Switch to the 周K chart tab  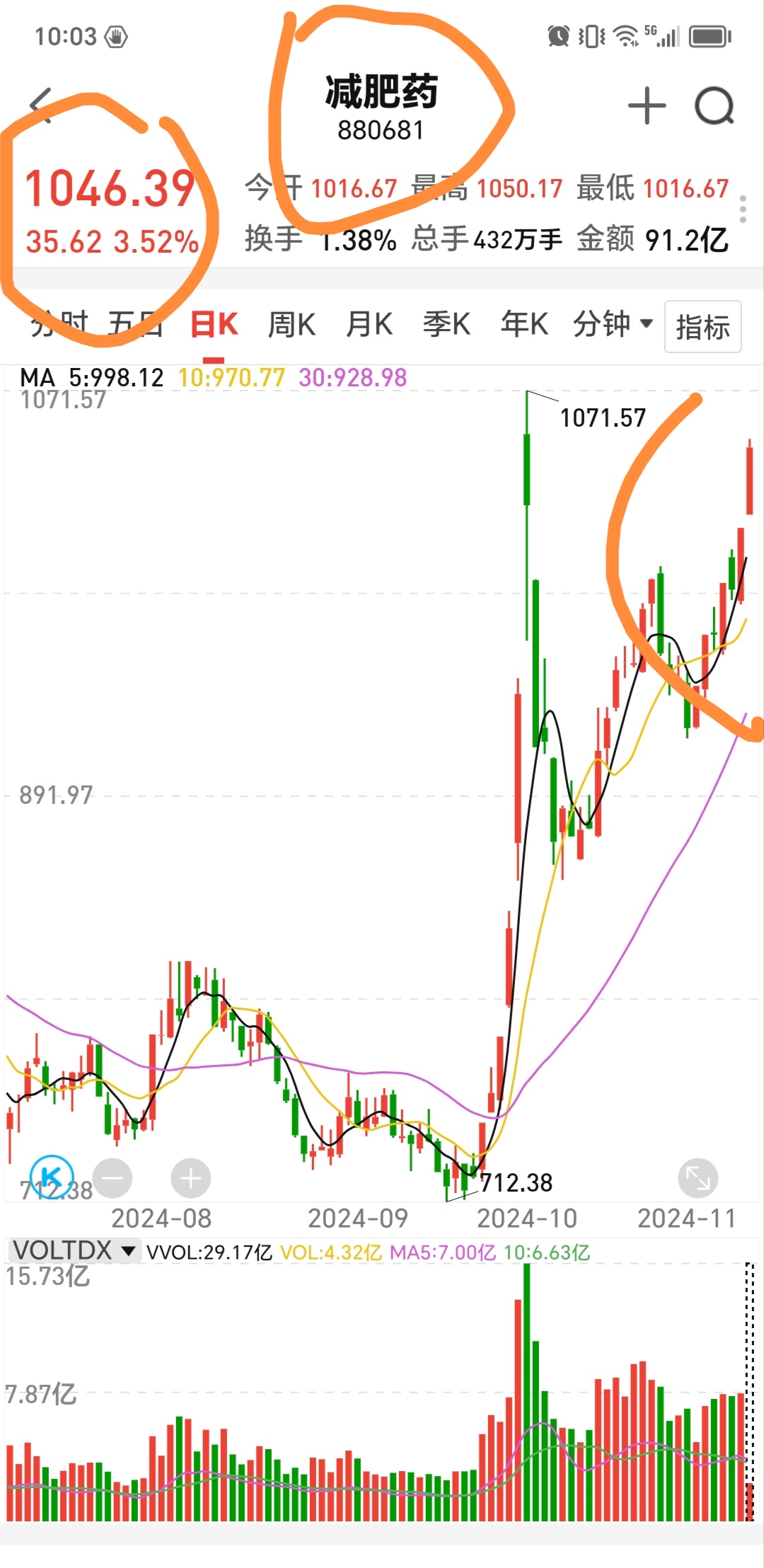[x=291, y=325]
